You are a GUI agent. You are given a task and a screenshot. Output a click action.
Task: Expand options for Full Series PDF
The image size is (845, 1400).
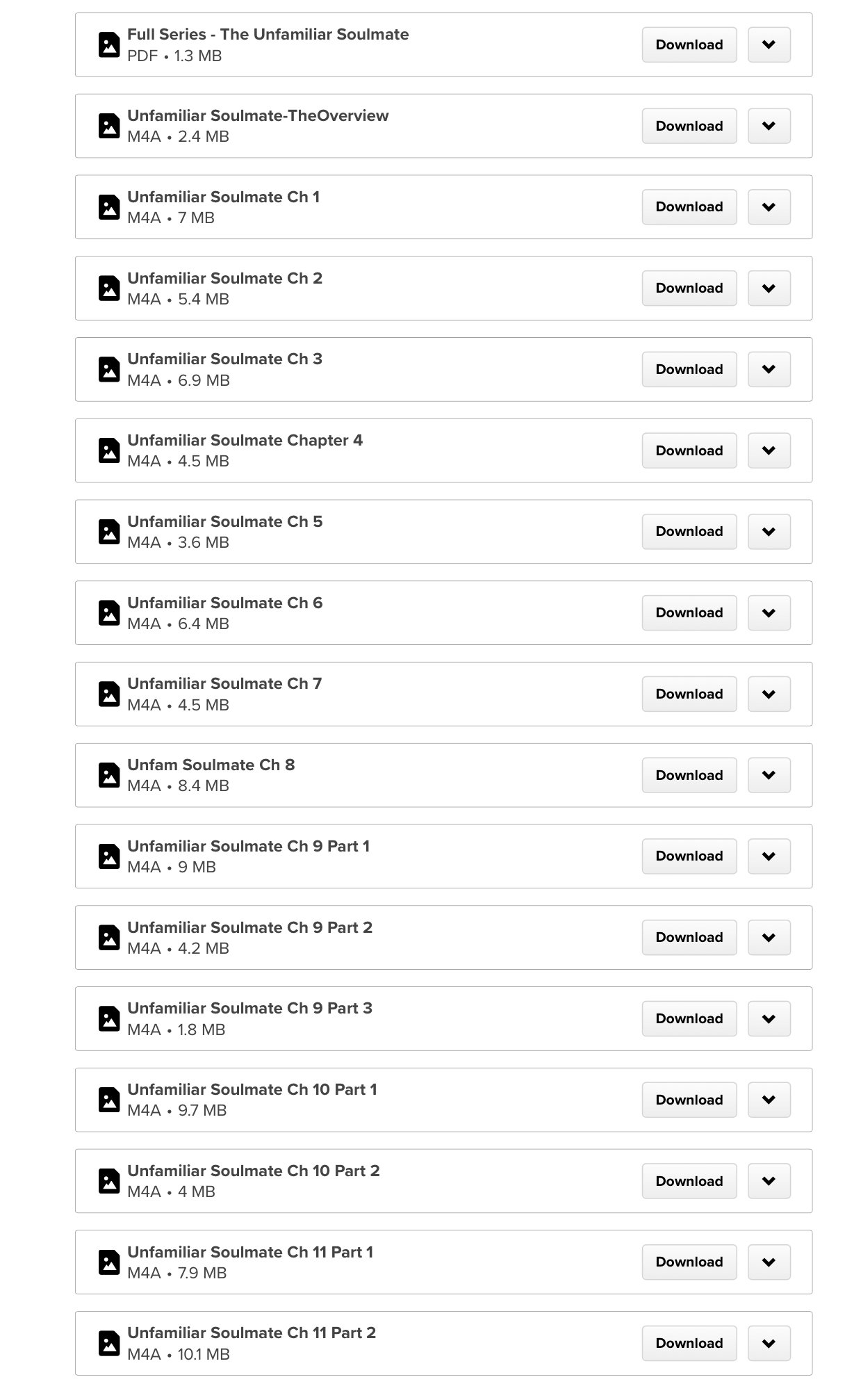(769, 44)
